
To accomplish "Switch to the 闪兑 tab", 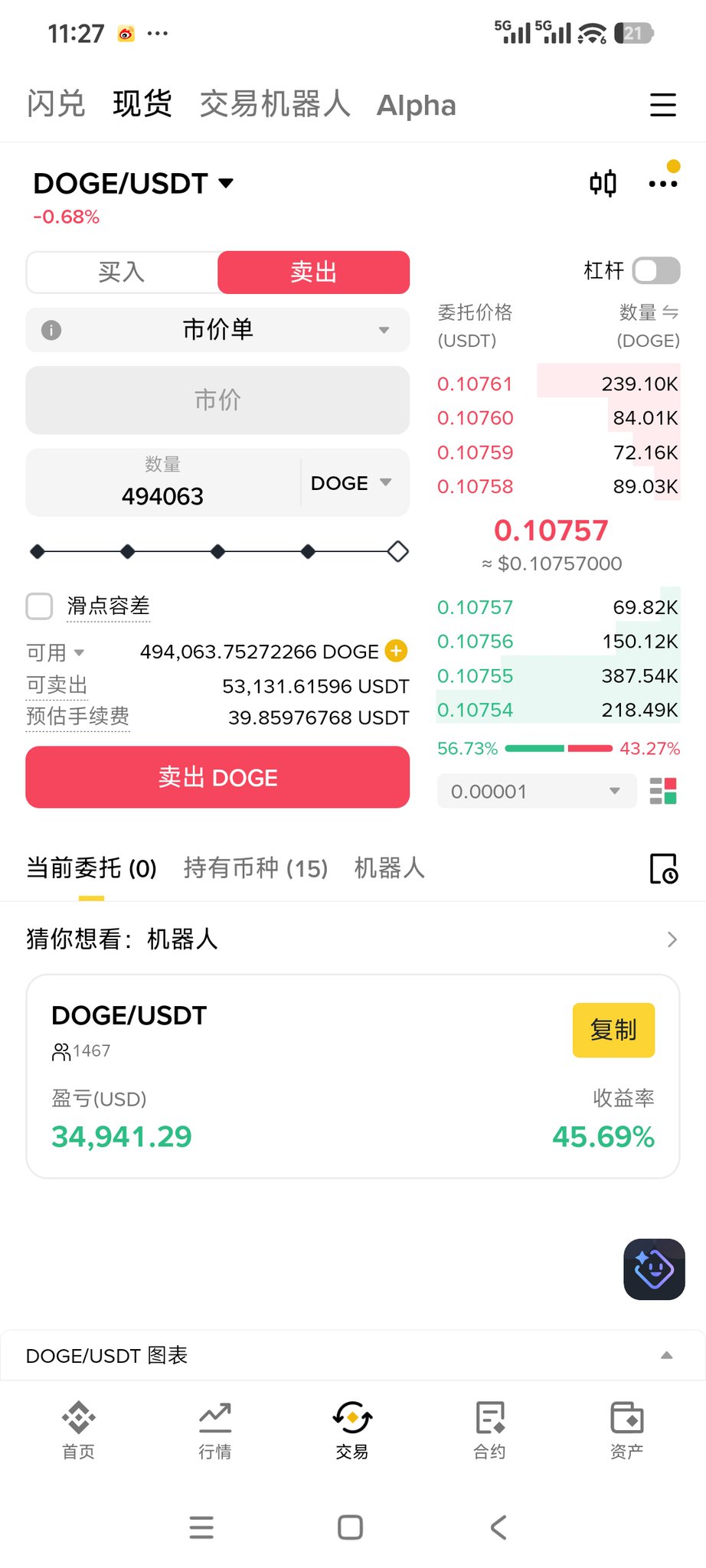I will click(x=56, y=104).
